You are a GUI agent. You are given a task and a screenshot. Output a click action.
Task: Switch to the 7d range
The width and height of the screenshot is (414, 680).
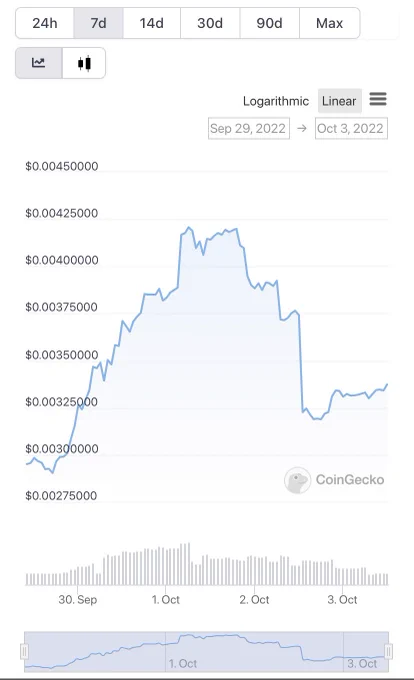coord(98,23)
